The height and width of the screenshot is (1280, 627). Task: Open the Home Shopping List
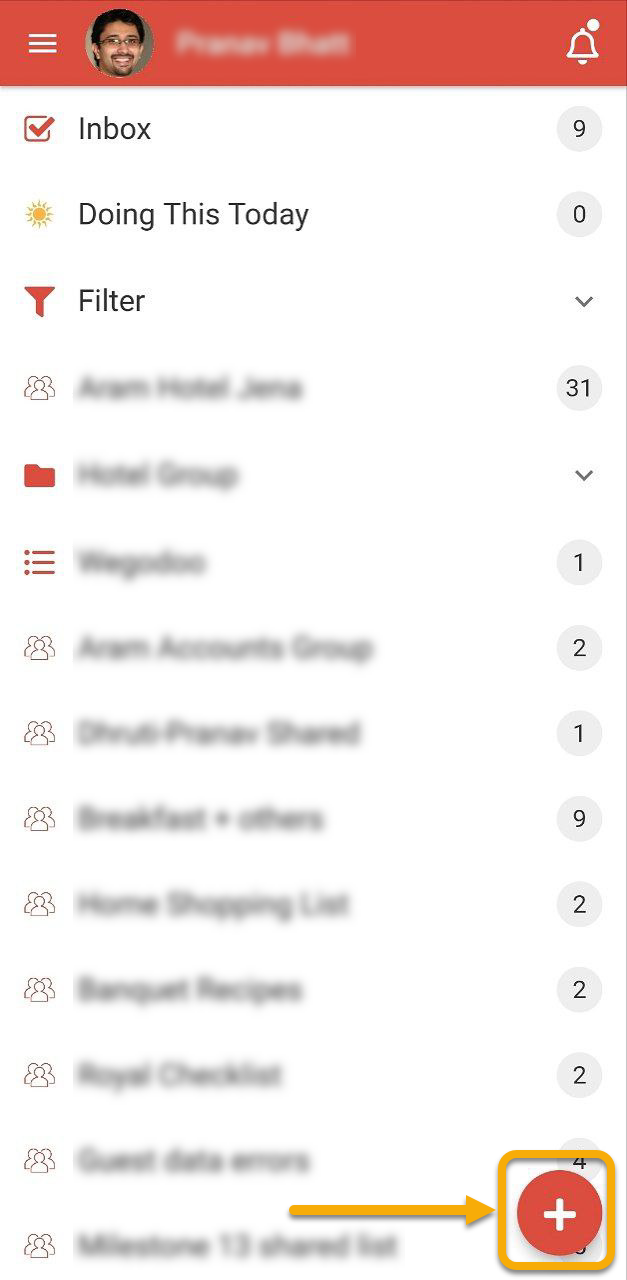213,905
